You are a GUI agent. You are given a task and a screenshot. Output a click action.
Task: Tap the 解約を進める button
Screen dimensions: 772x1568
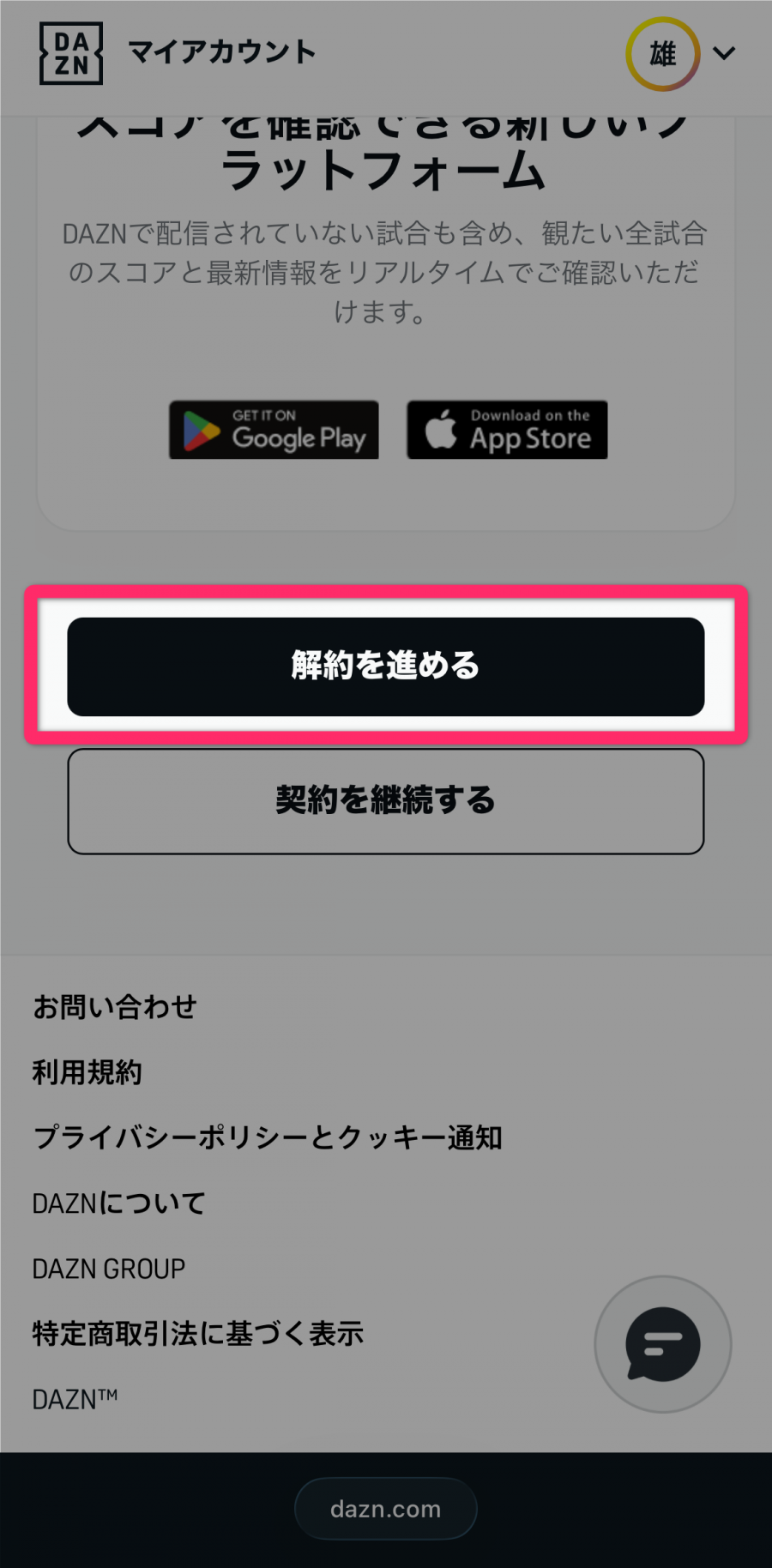(385, 666)
